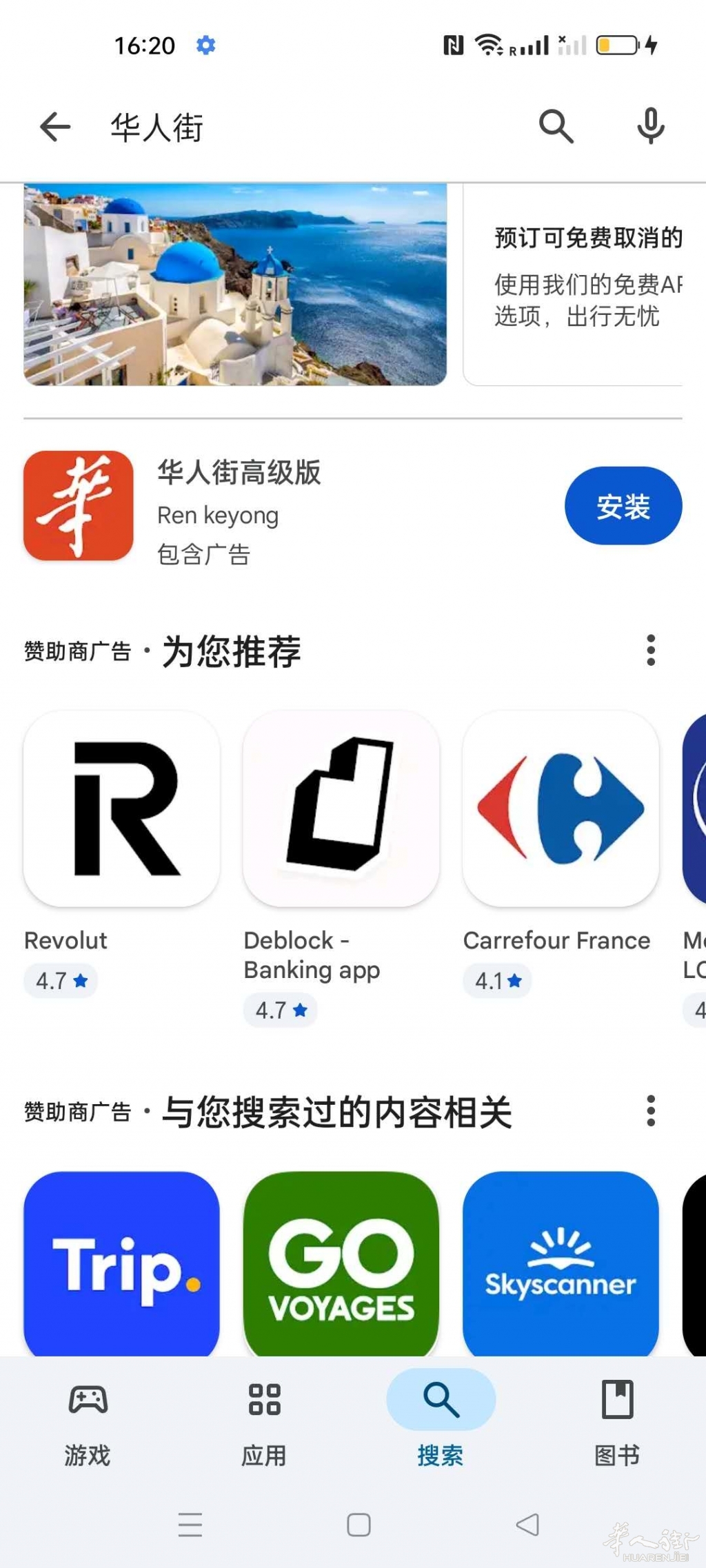
Task: Open options for the 为您推荐 section
Action: pyautogui.click(x=651, y=651)
